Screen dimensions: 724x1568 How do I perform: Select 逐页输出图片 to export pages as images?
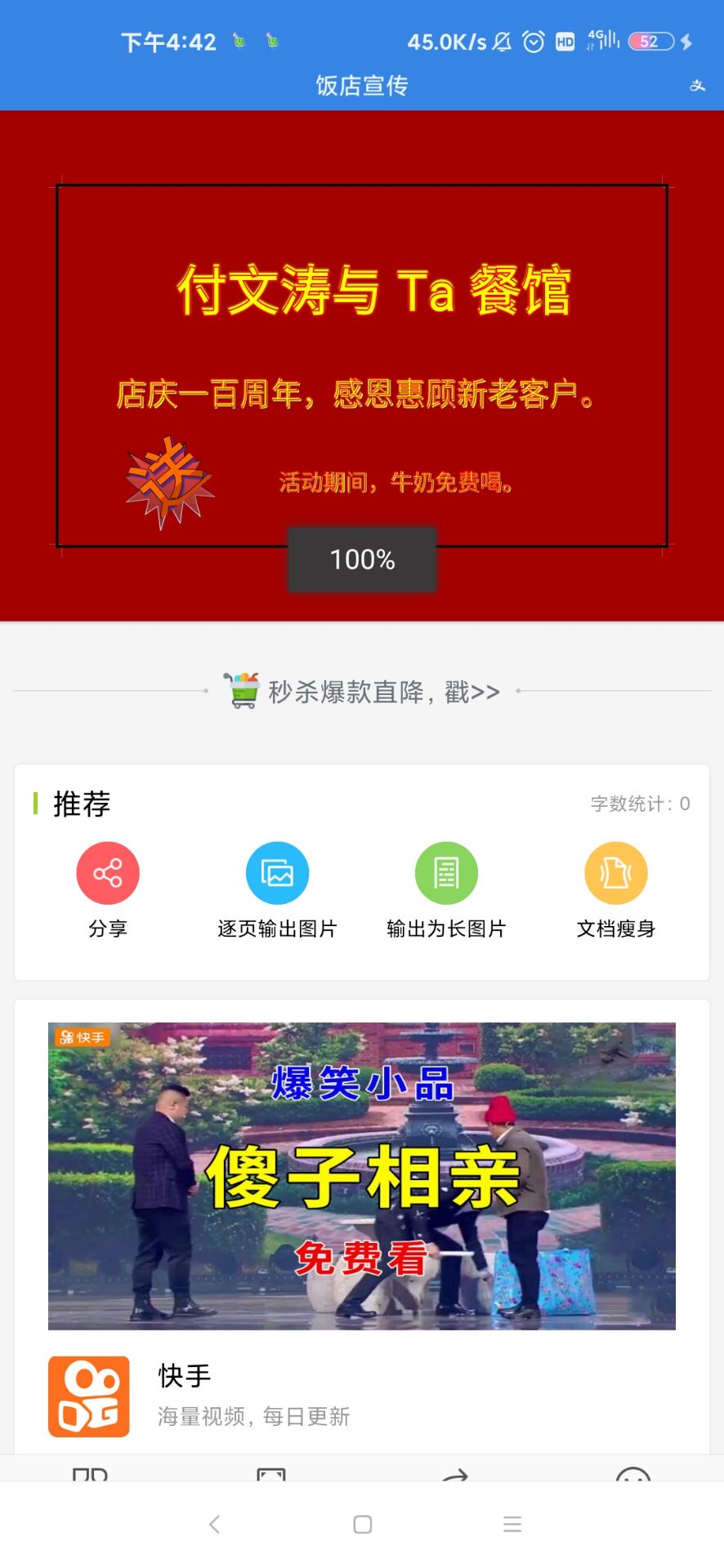click(277, 889)
